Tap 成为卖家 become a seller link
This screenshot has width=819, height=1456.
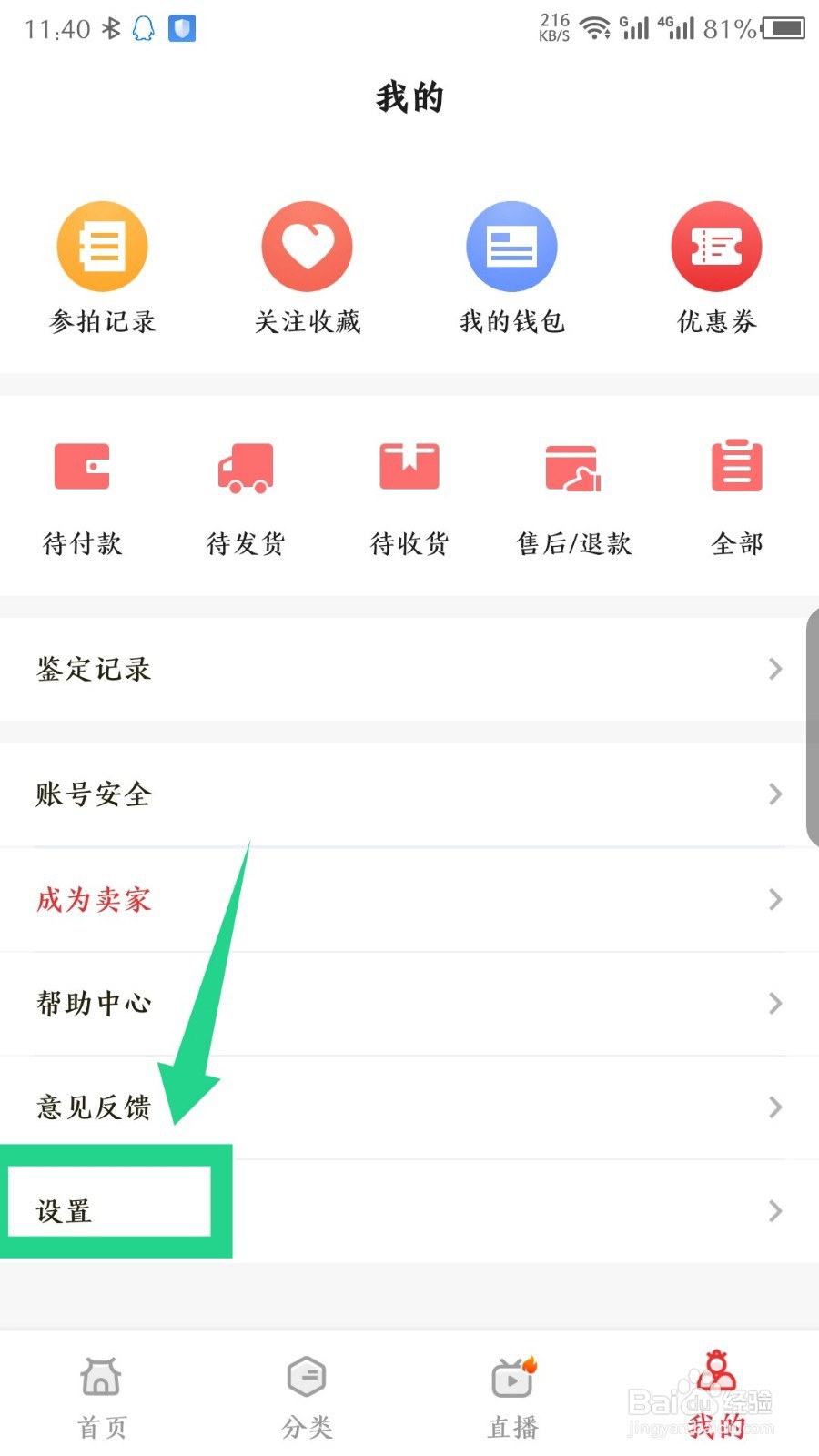click(x=93, y=900)
